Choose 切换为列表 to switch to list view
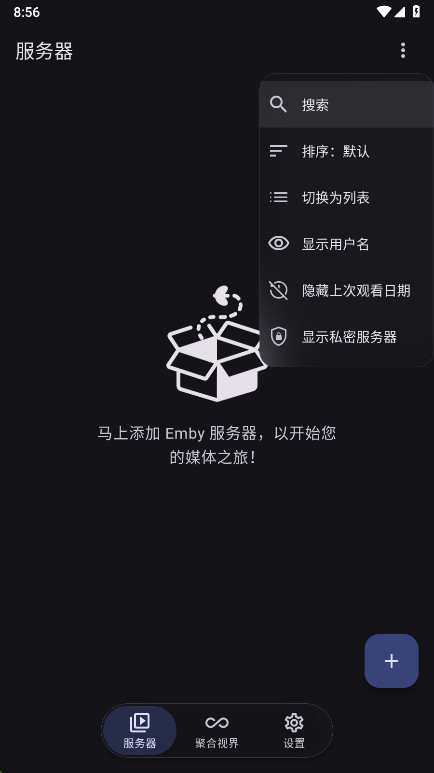This screenshot has height=773, width=434. 346,197
